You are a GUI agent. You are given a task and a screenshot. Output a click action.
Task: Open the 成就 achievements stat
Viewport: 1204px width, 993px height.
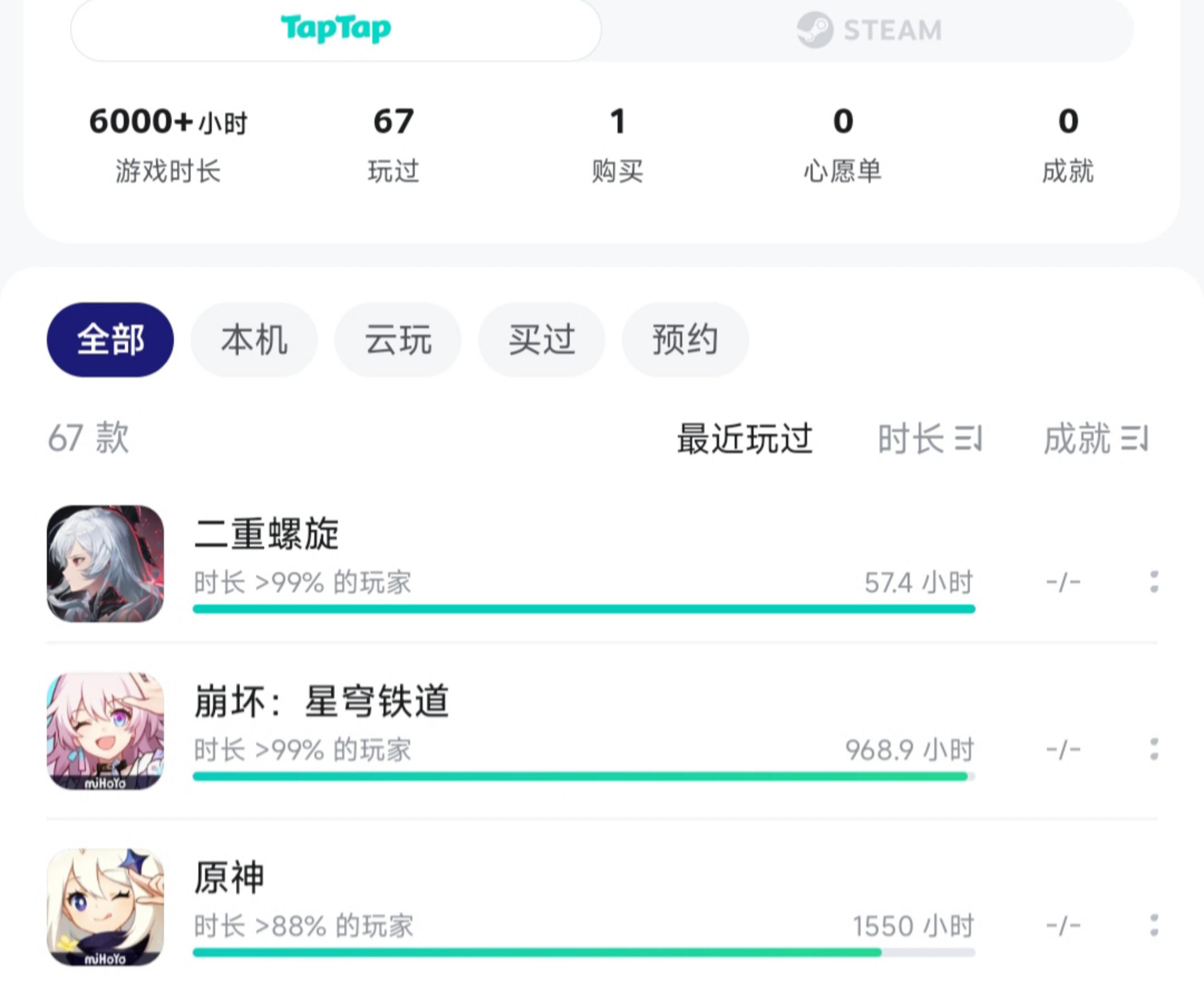1068,145
